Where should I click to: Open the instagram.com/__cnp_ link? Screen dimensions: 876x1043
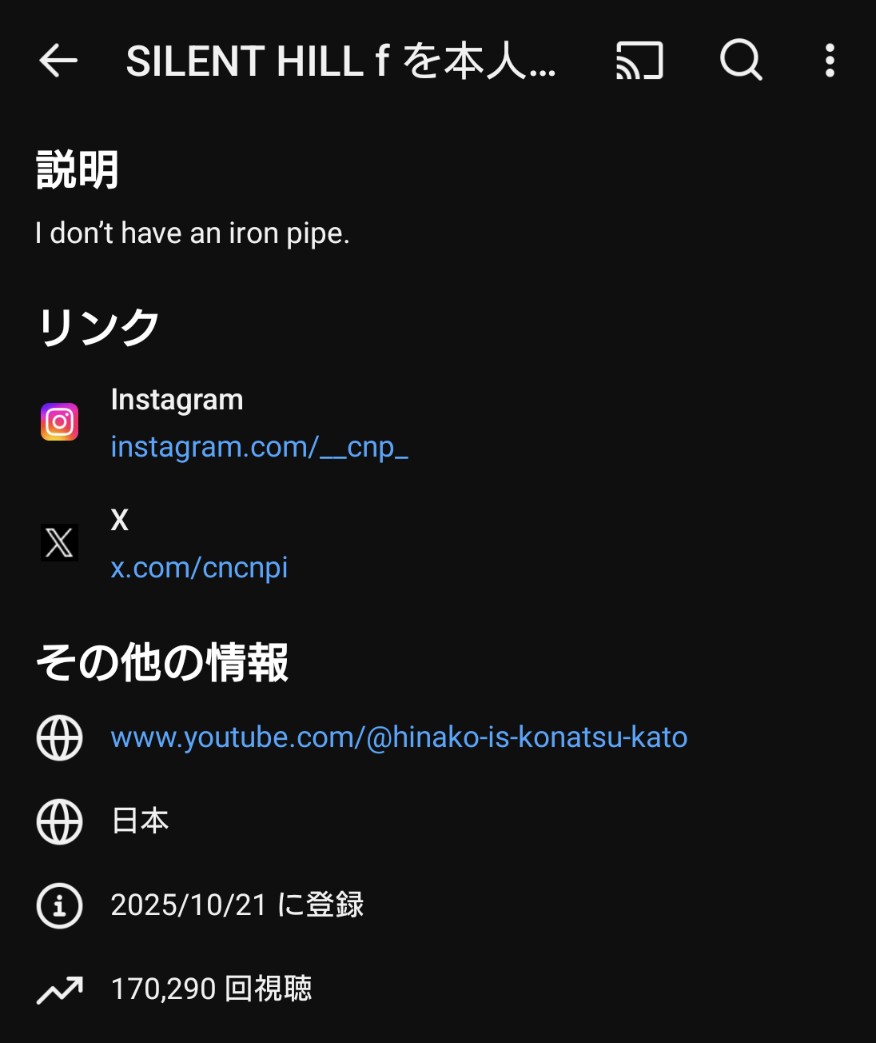pos(259,446)
